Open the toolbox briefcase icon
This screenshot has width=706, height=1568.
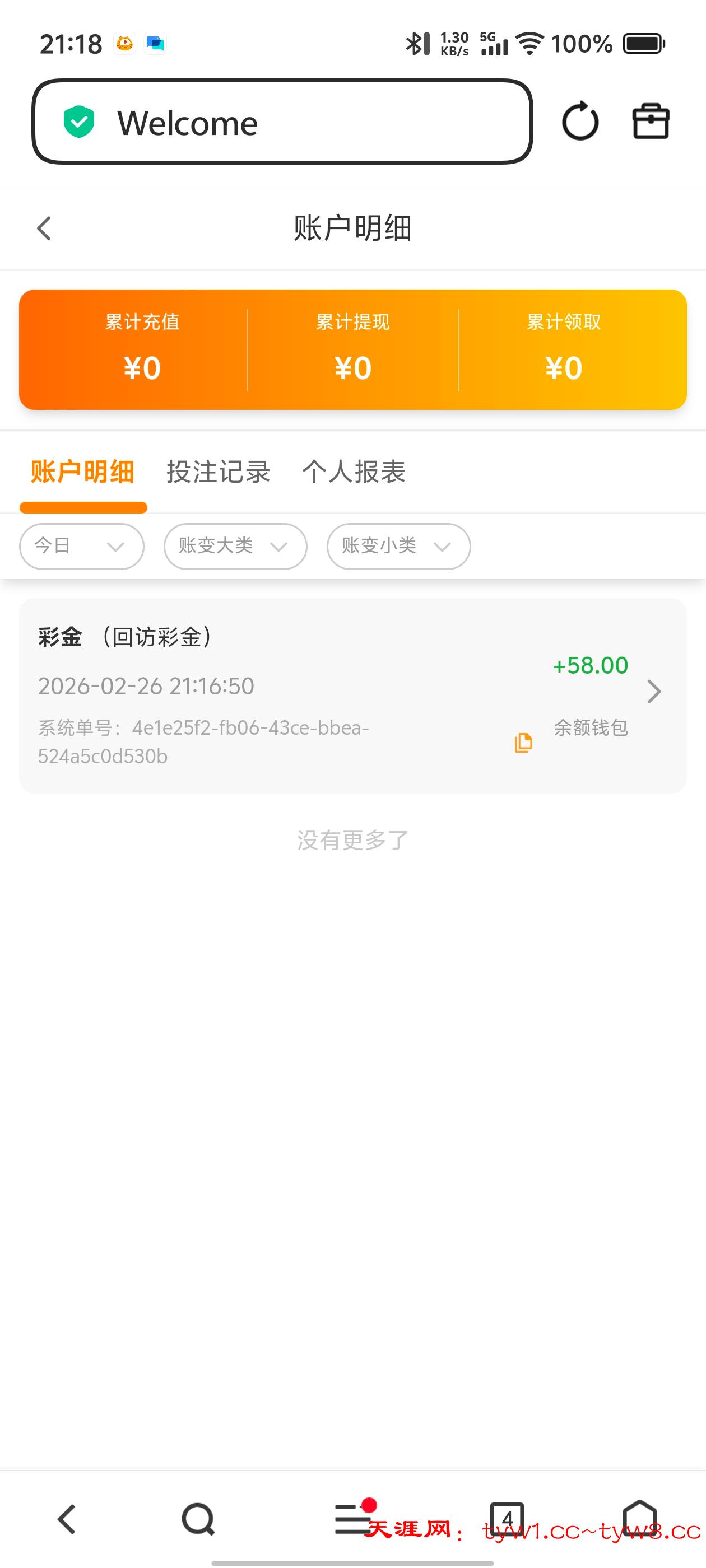point(650,121)
